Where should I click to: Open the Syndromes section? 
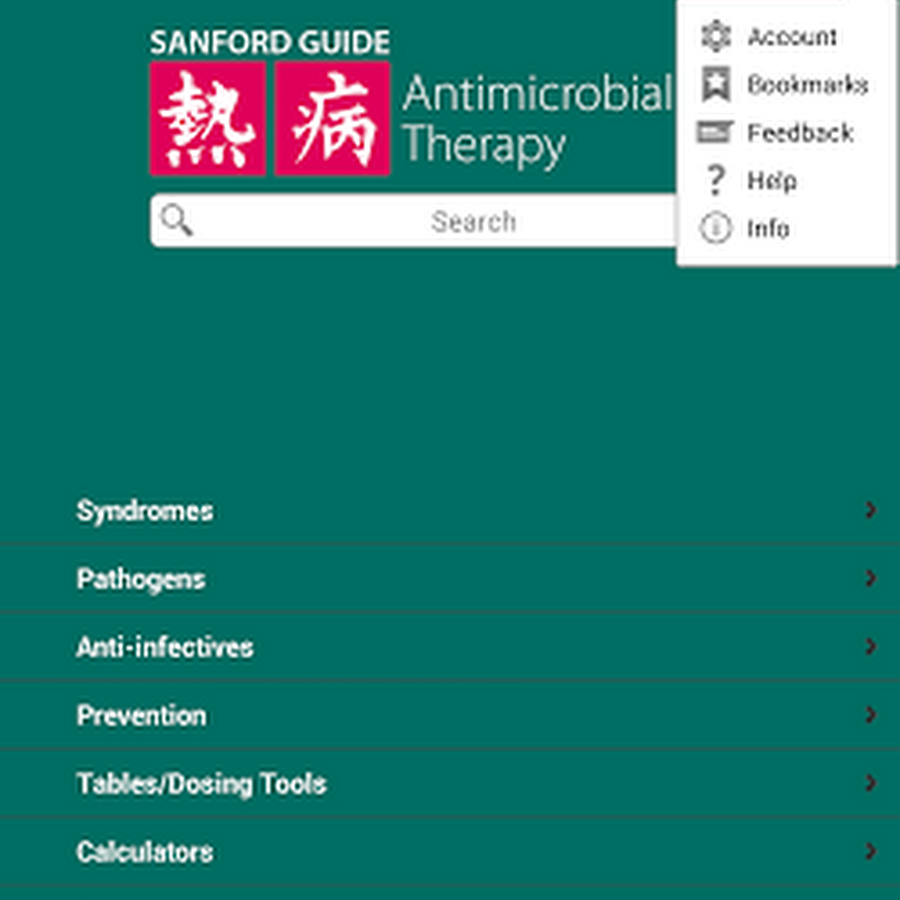[450, 511]
